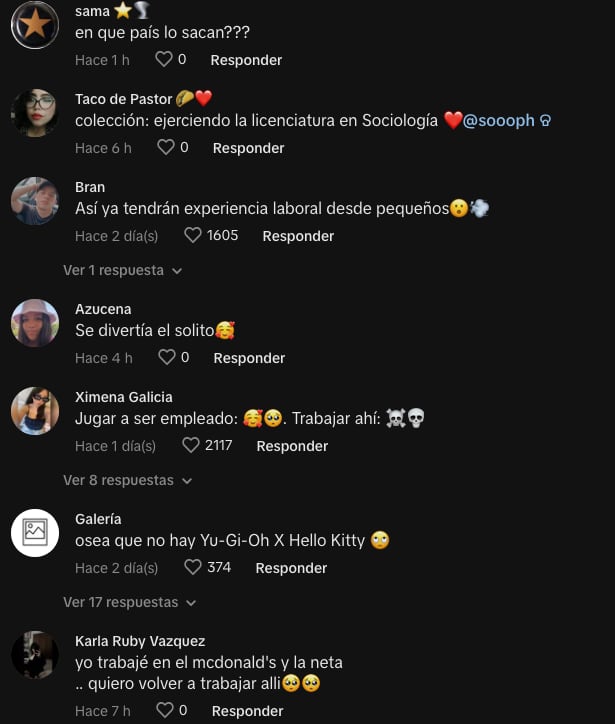Like Bran's comment
Image resolution: width=615 pixels, height=724 pixels.
pyautogui.click(x=193, y=236)
